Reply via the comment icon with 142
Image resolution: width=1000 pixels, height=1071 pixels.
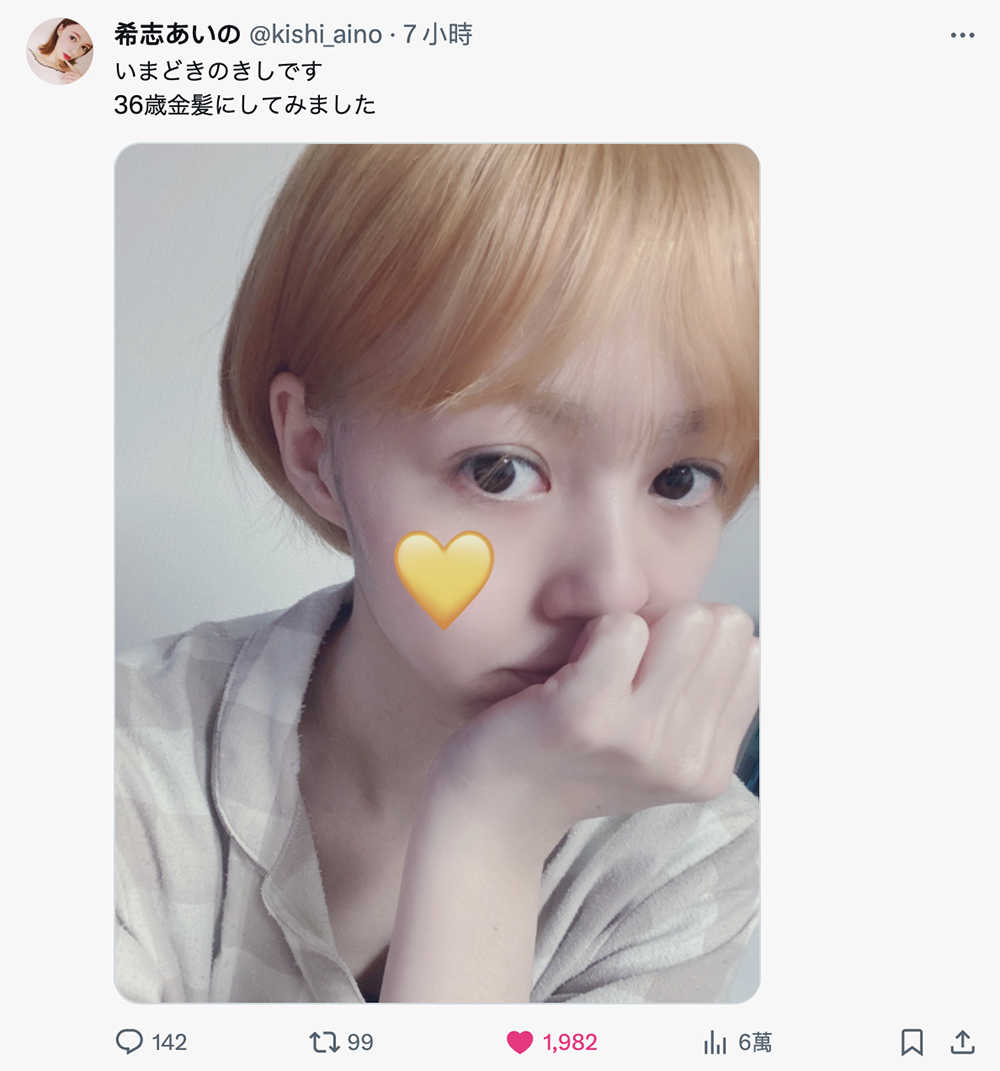(x=130, y=1042)
